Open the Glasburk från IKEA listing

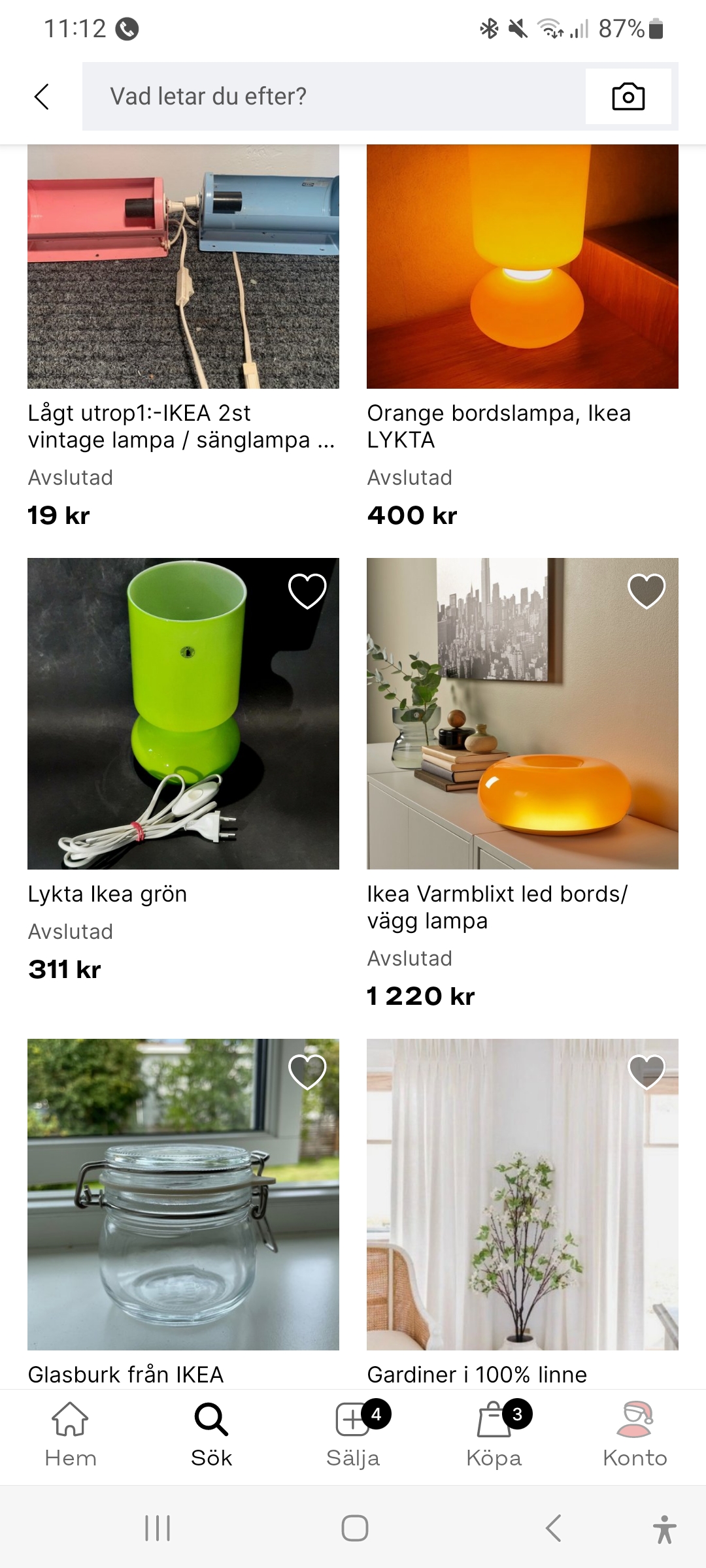(183, 1194)
